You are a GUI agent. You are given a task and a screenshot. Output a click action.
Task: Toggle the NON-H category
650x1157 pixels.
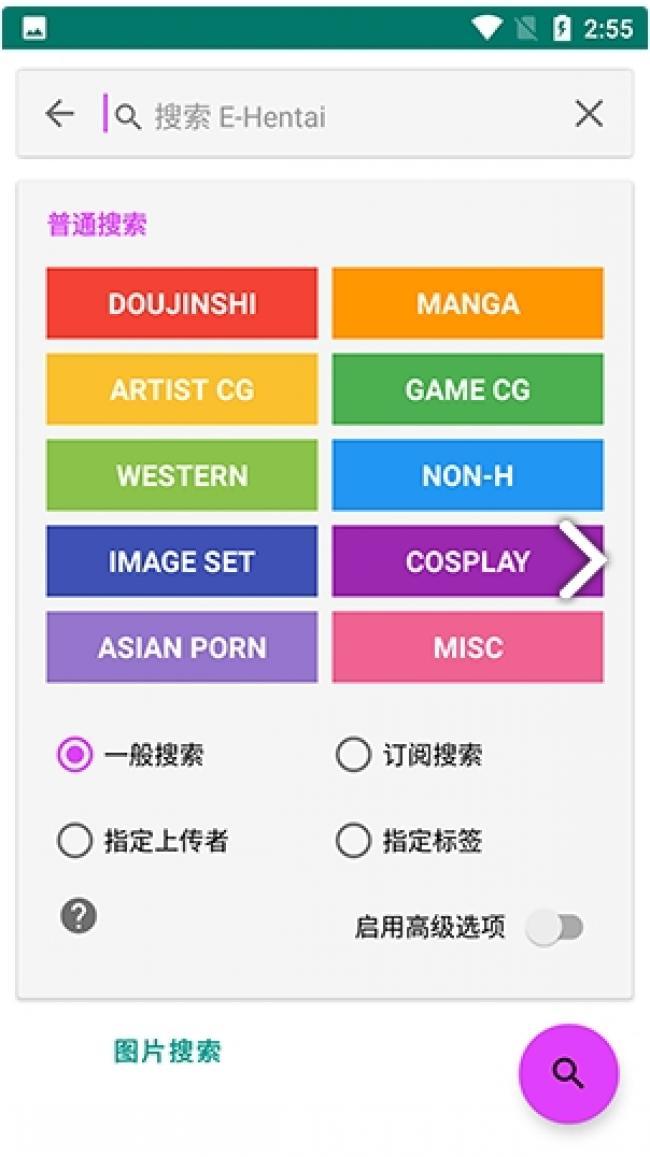(468, 475)
